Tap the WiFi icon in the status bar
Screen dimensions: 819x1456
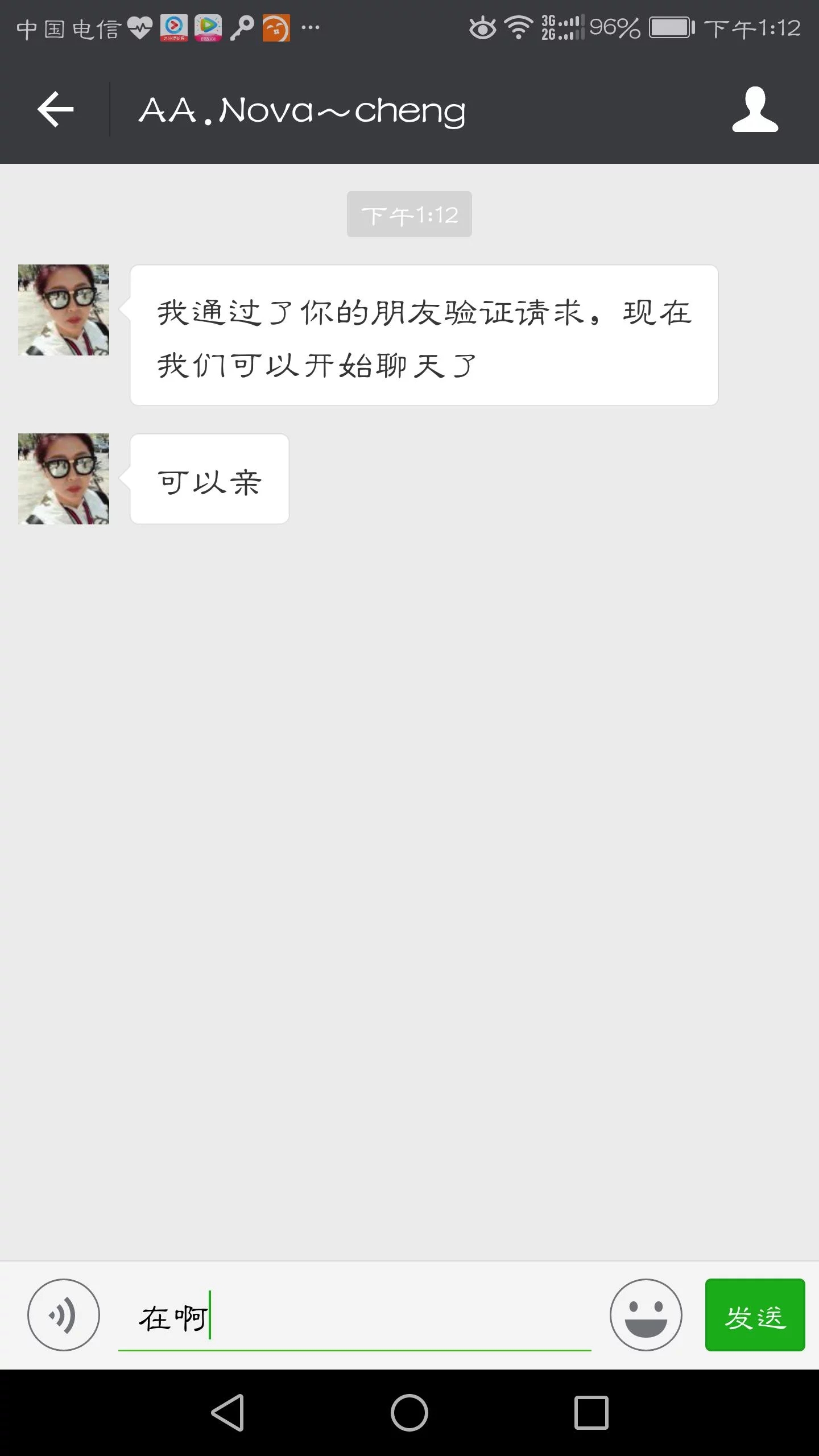[519, 27]
